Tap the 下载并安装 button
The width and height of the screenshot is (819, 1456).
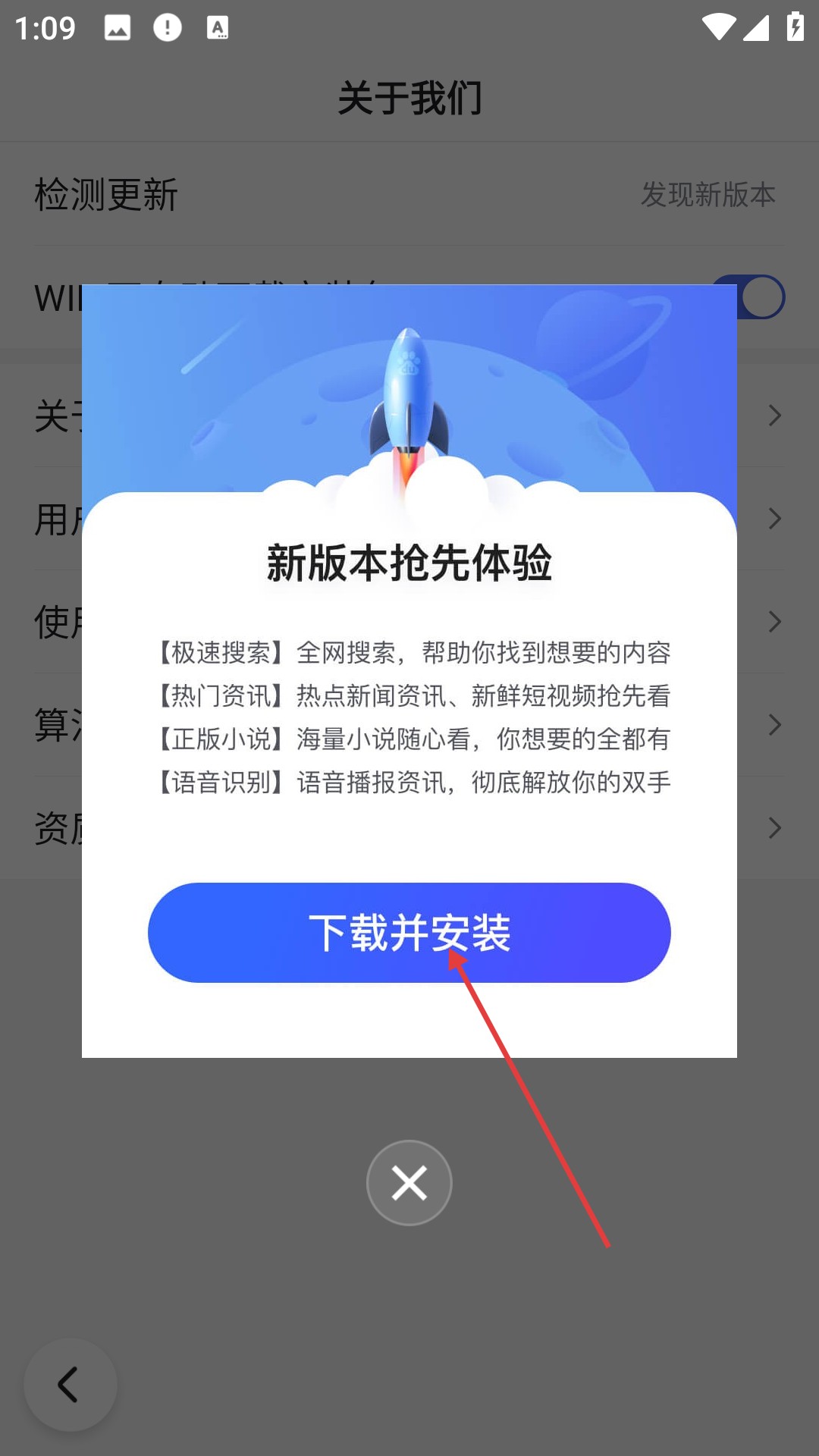pyautogui.click(x=409, y=932)
